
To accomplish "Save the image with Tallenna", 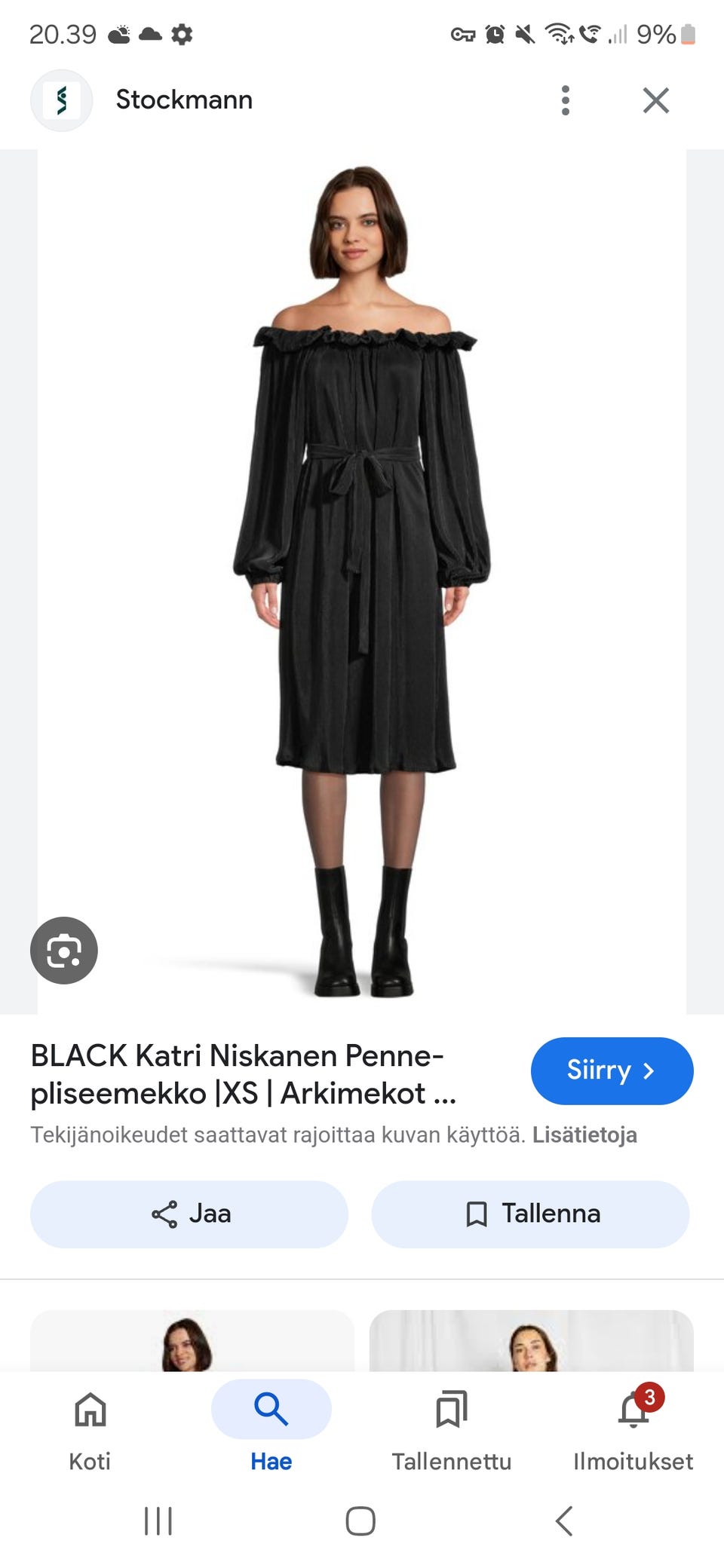I will coord(530,1214).
